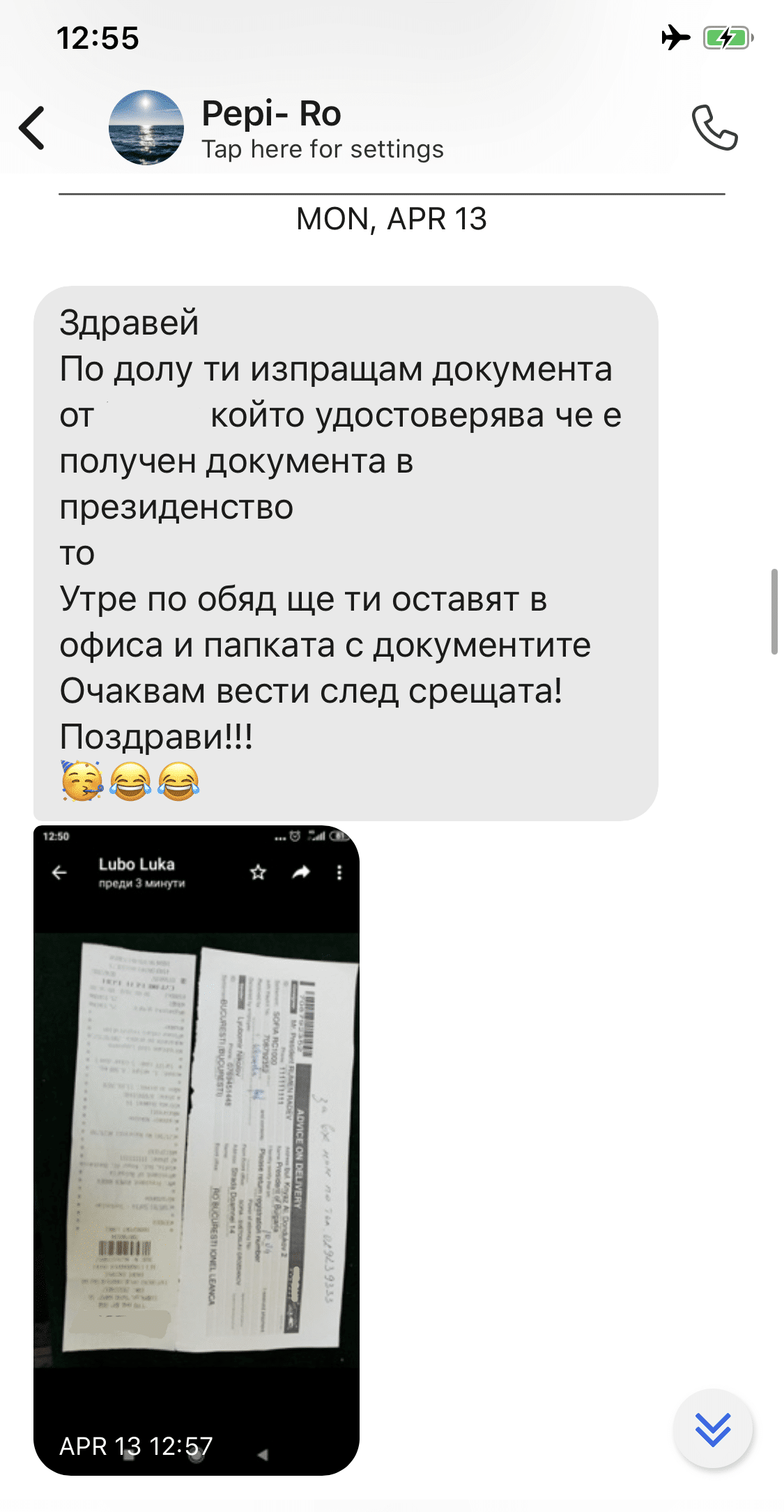
Task: Jump to the latest messages
Action: click(713, 1429)
